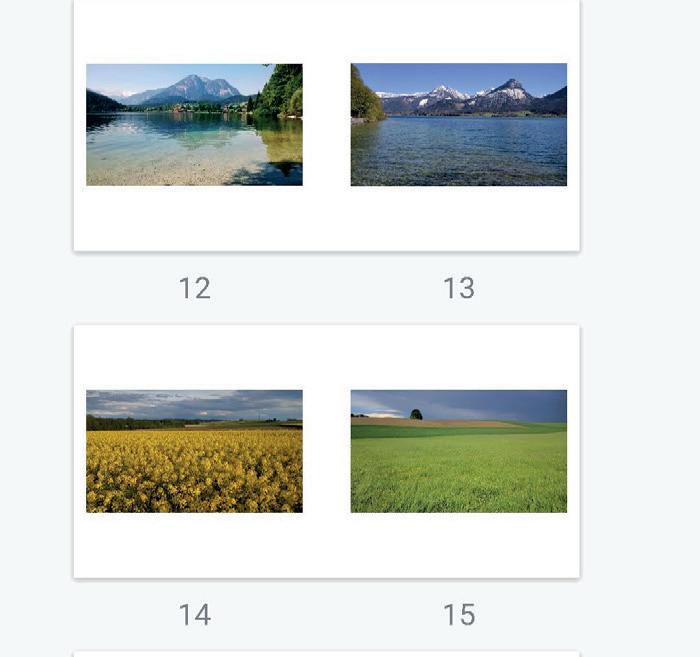This screenshot has width=700, height=657.
Task: Go to page 15 with the green meadow
Action: tap(458, 451)
